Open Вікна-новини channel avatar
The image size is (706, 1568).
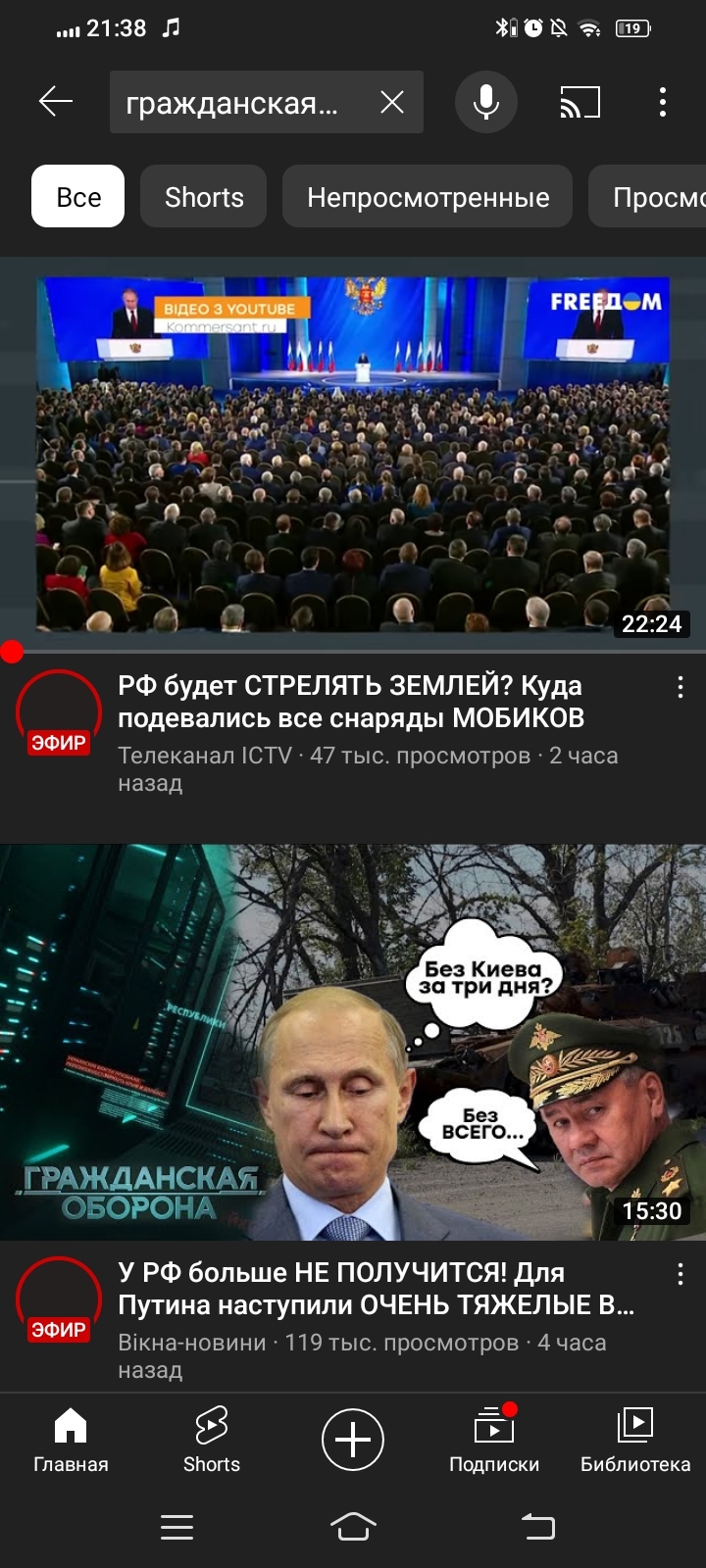coord(59,1299)
